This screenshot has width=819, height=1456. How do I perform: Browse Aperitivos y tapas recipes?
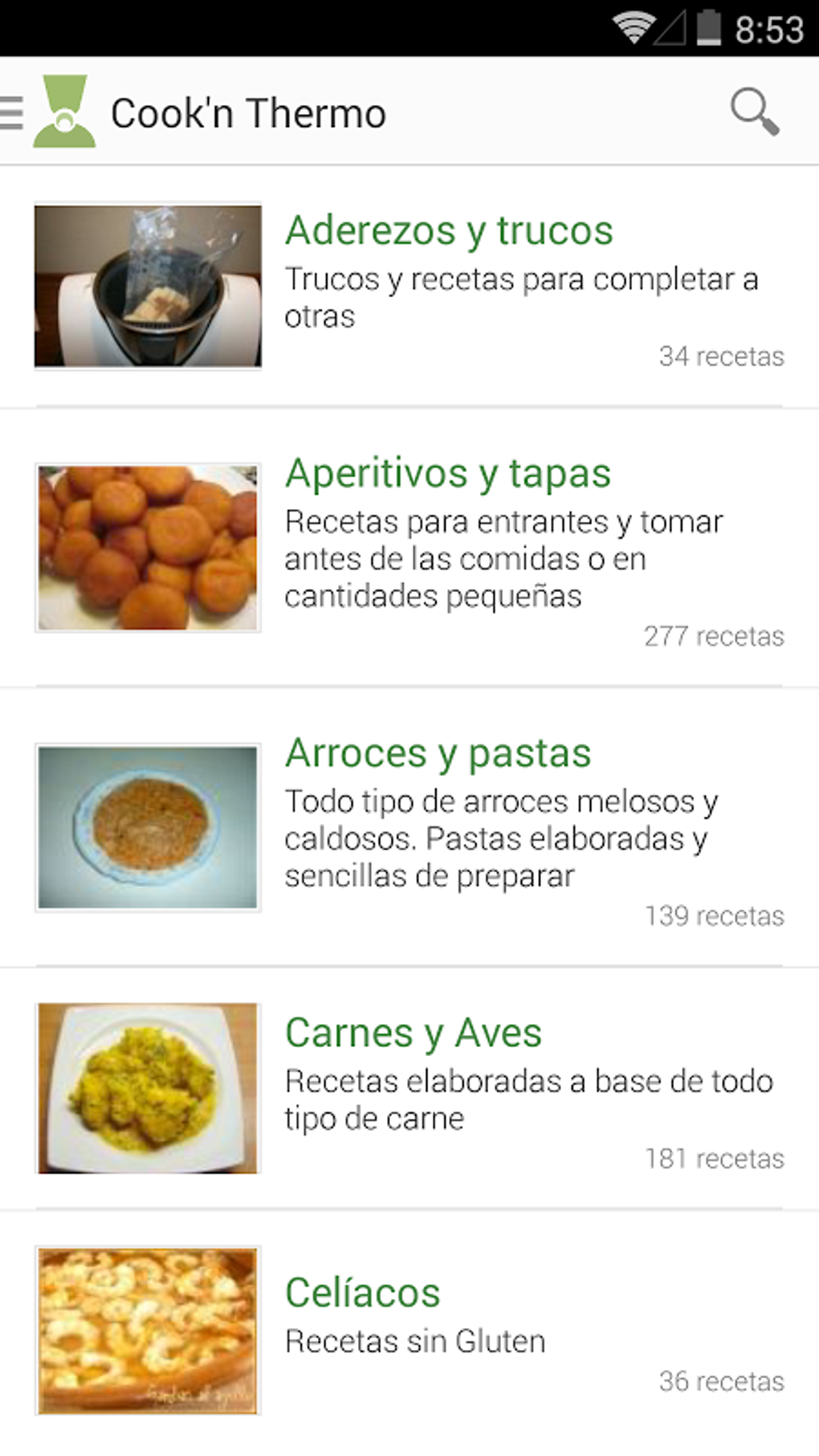(x=447, y=474)
